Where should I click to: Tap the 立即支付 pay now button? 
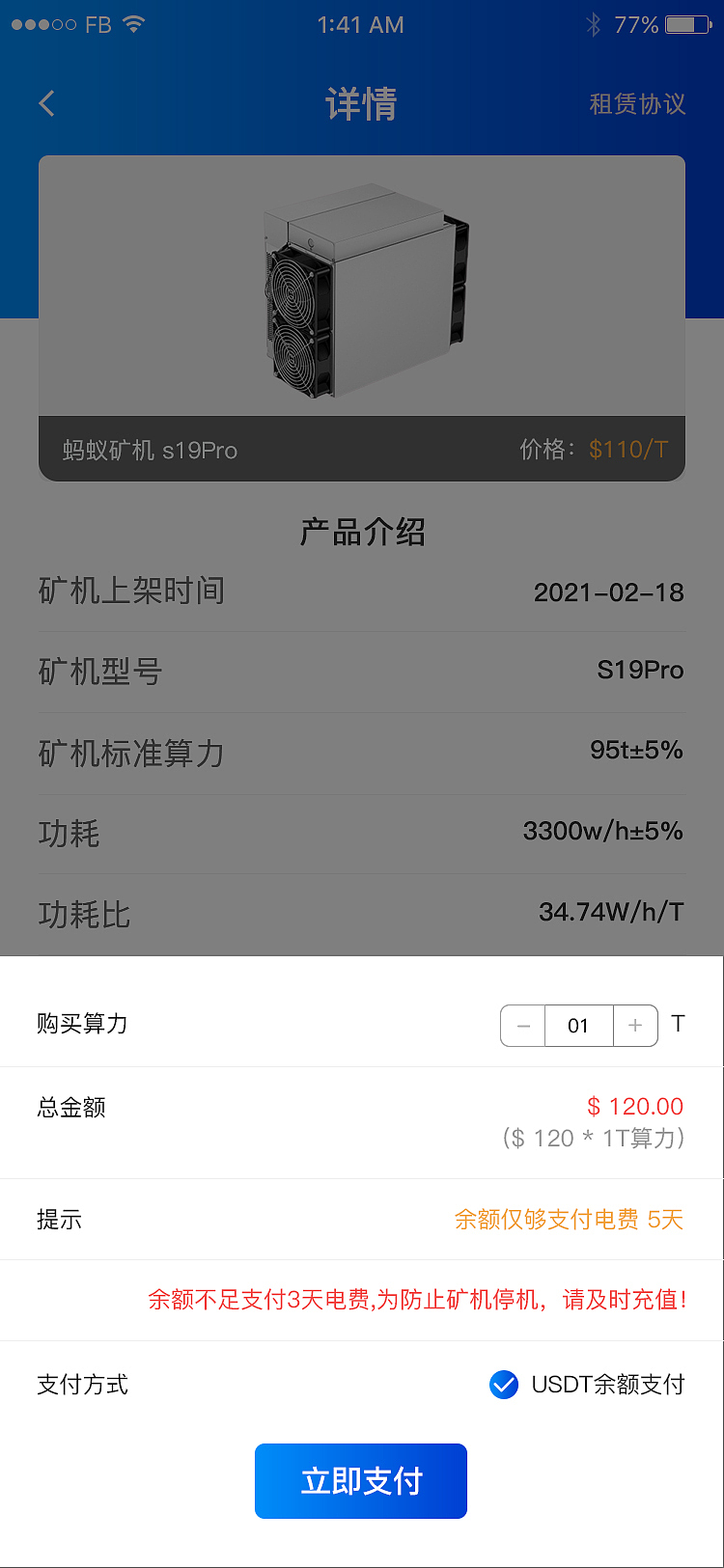click(361, 1480)
